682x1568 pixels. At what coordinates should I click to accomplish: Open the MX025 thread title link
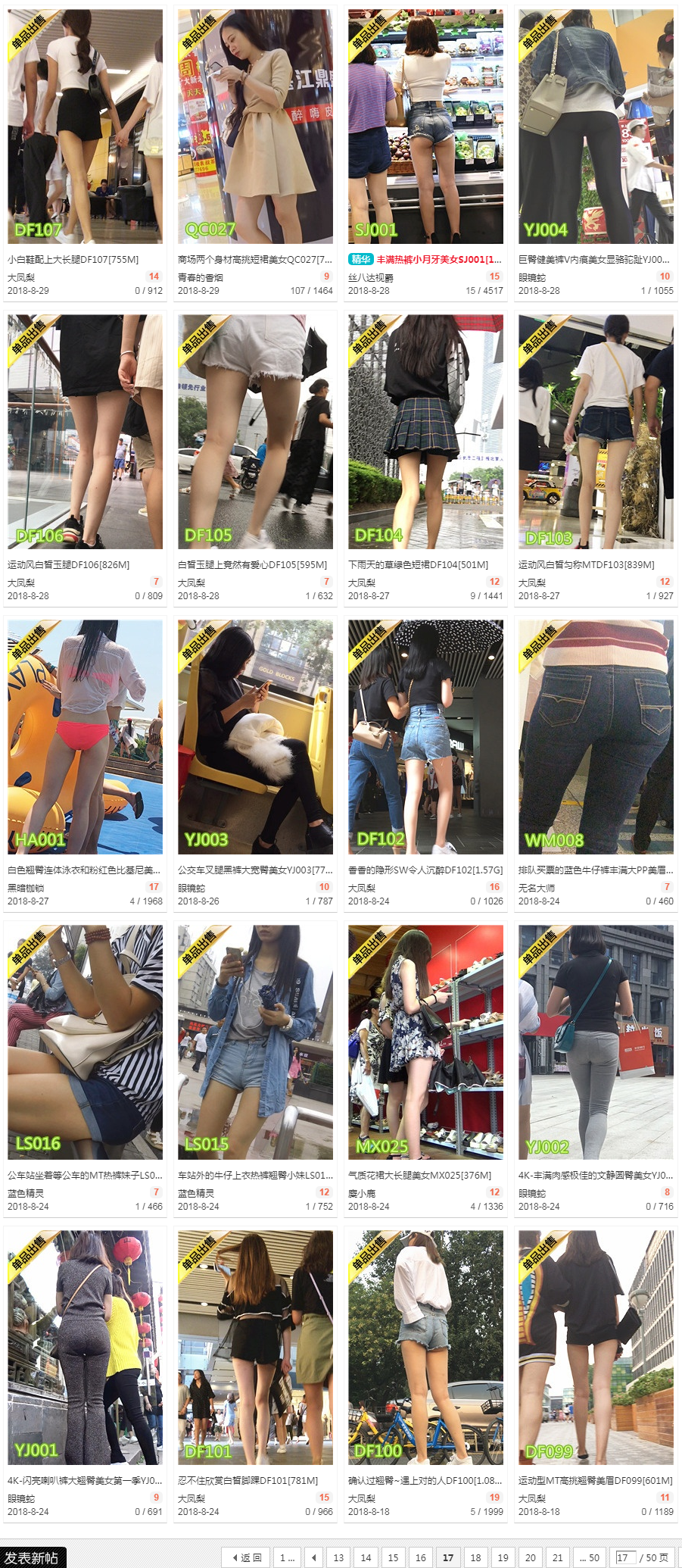pyautogui.click(x=419, y=1175)
